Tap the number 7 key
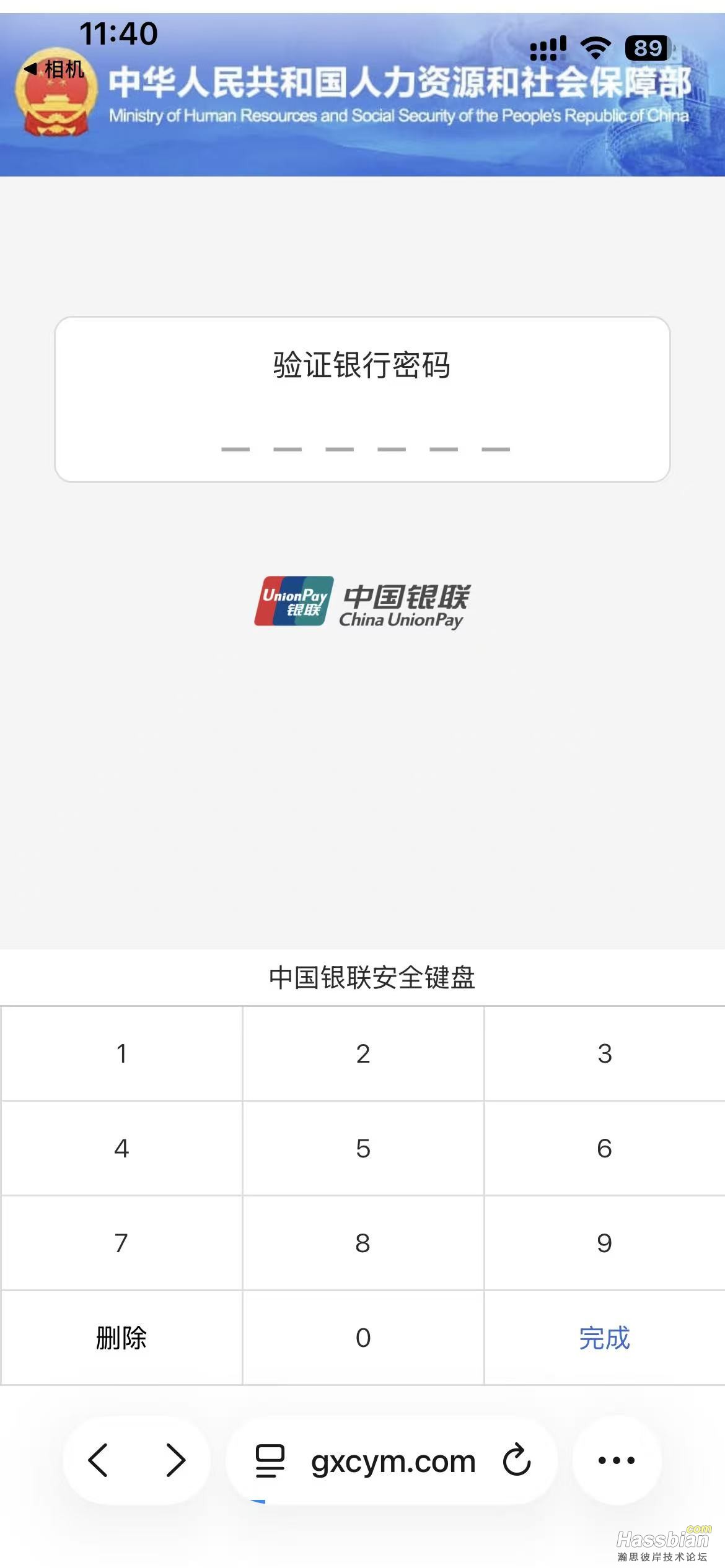The width and height of the screenshot is (725, 1568). click(x=121, y=1243)
